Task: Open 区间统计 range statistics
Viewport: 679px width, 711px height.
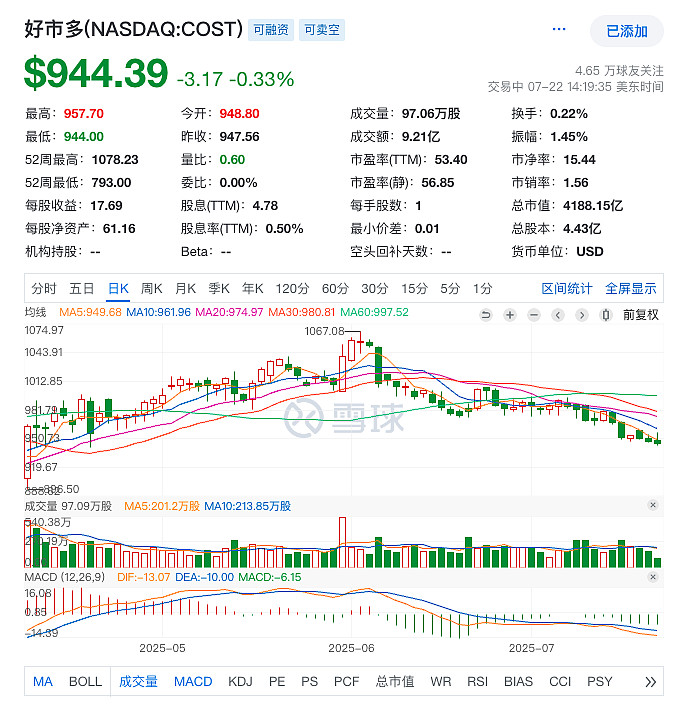Action: pyautogui.click(x=567, y=288)
